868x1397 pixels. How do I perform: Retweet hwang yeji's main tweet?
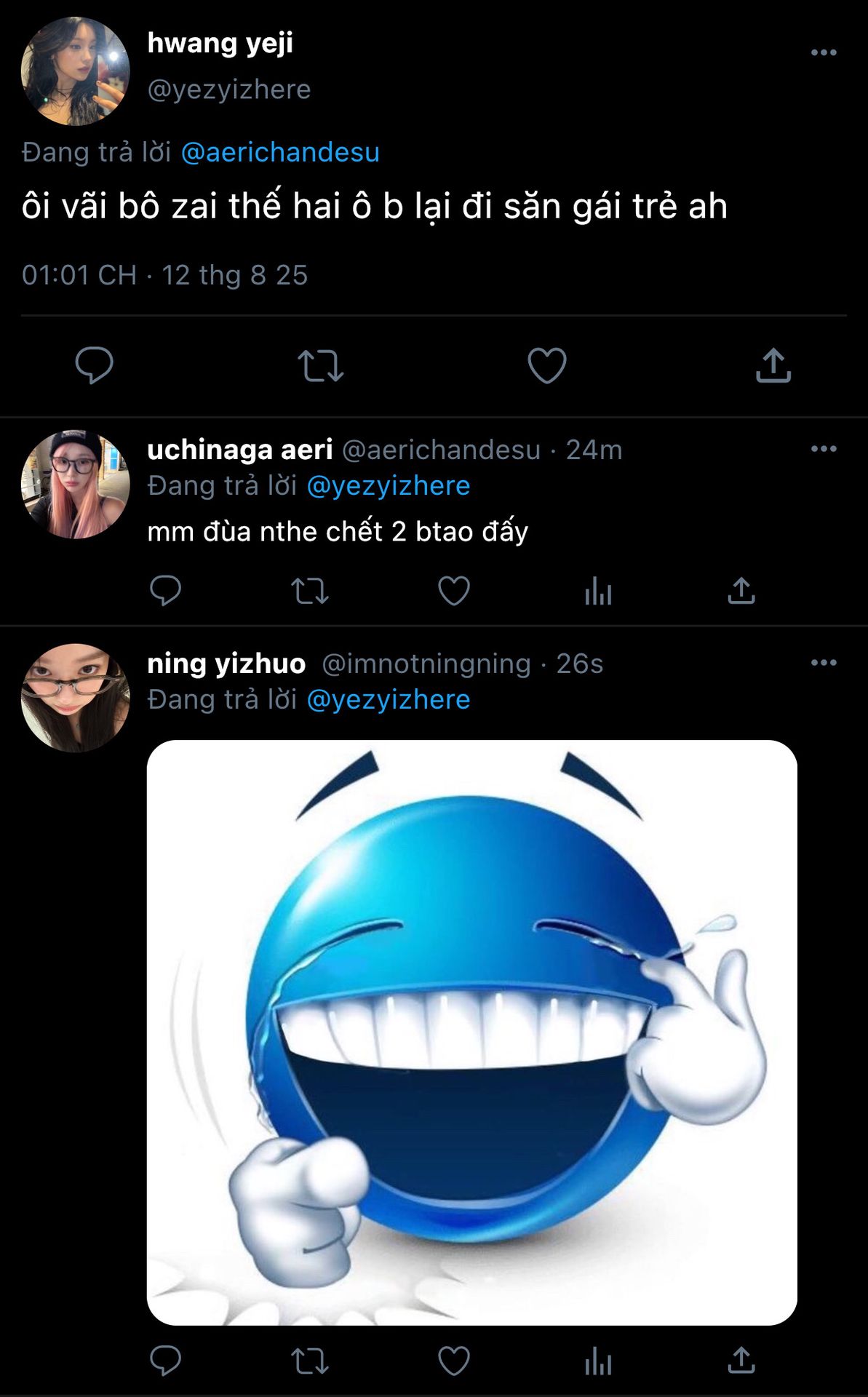pyautogui.click(x=320, y=365)
